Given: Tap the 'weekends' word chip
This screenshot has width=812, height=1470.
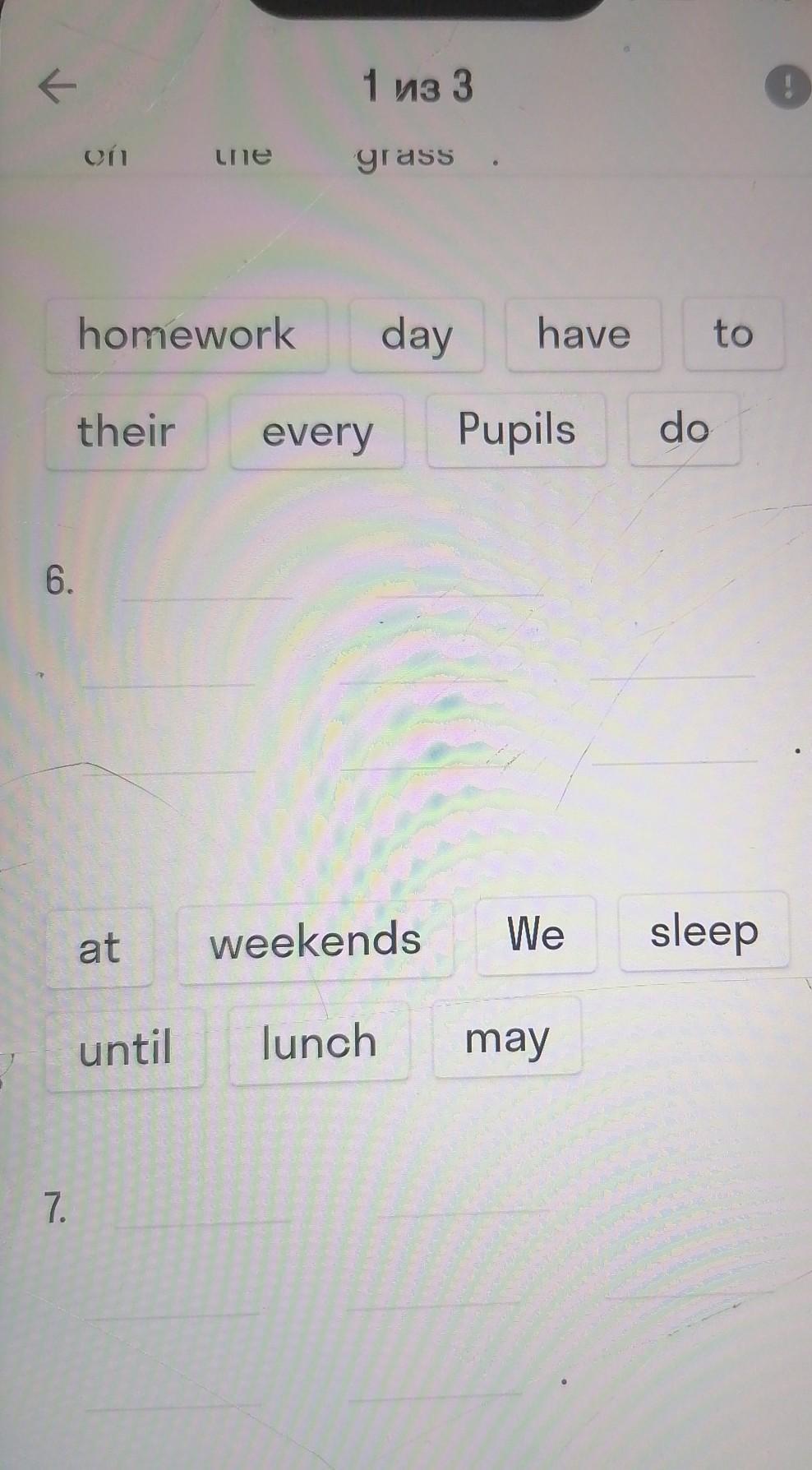Looking at the screenshot, I should pyautogui.click(x=316, y=941).
